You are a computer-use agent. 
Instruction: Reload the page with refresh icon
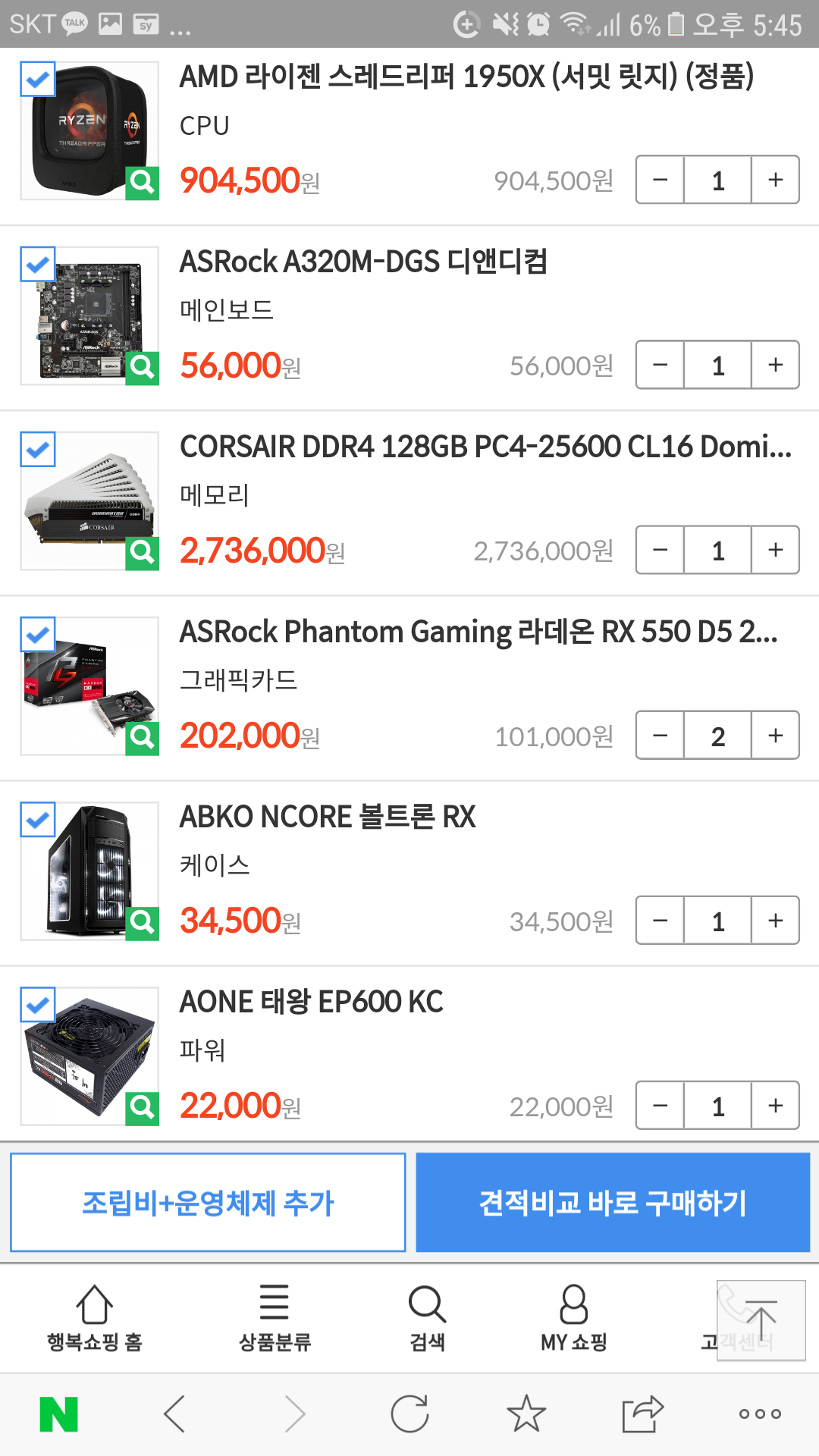(x=409, y=1414)
